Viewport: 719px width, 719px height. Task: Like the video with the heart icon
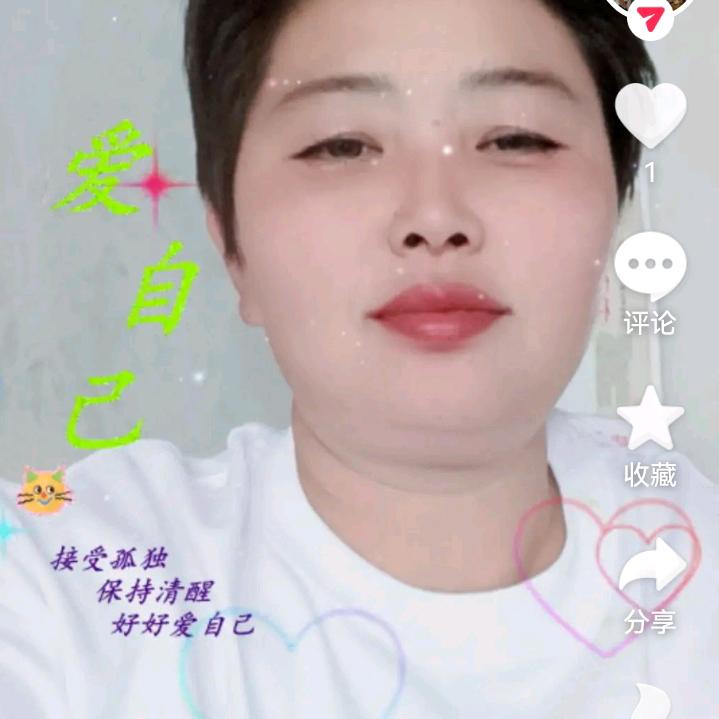[x=650, y=115]
